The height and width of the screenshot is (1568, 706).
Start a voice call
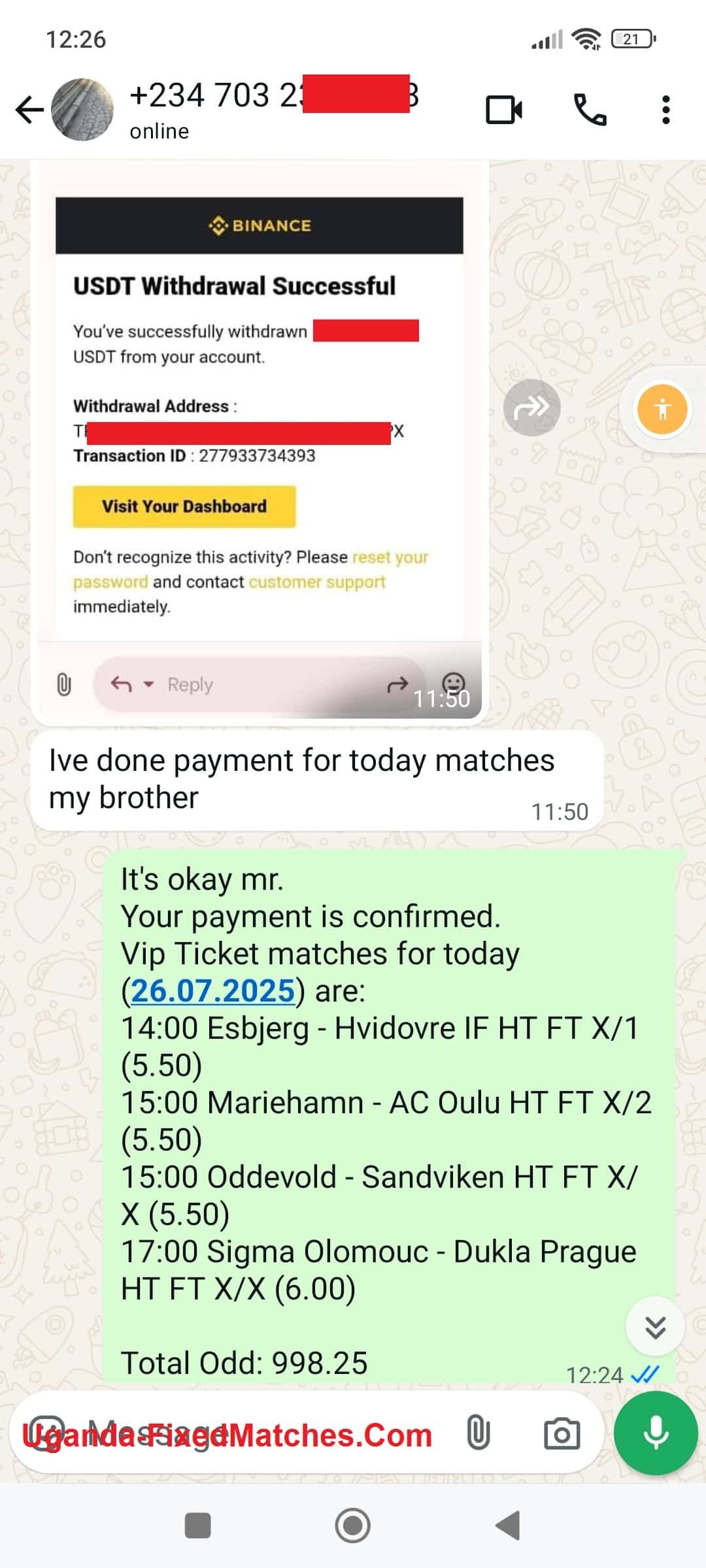point(590,110)
